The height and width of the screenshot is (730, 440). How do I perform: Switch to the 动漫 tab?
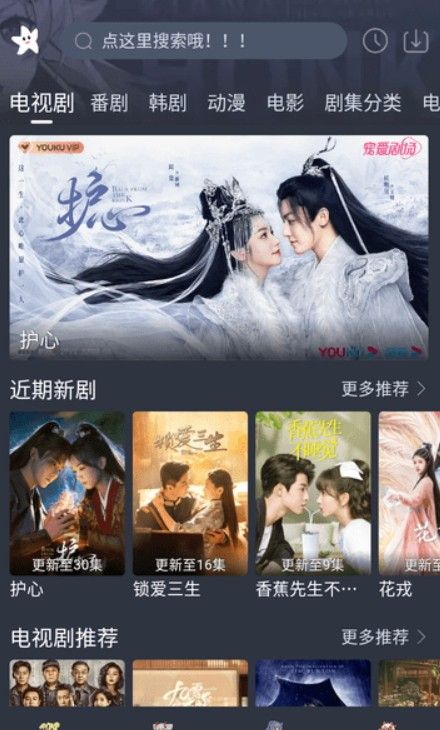click(x=226, y=103)
